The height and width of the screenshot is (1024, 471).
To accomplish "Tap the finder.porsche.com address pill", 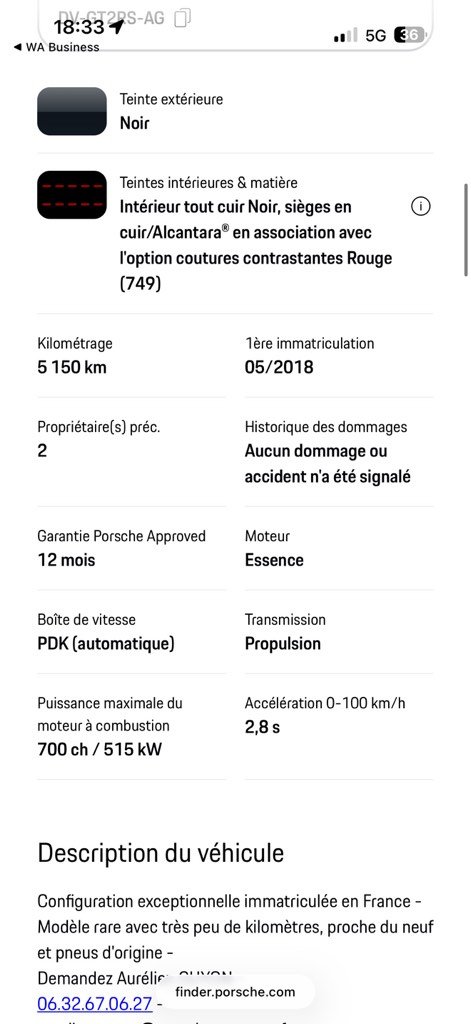I will 235,992.
